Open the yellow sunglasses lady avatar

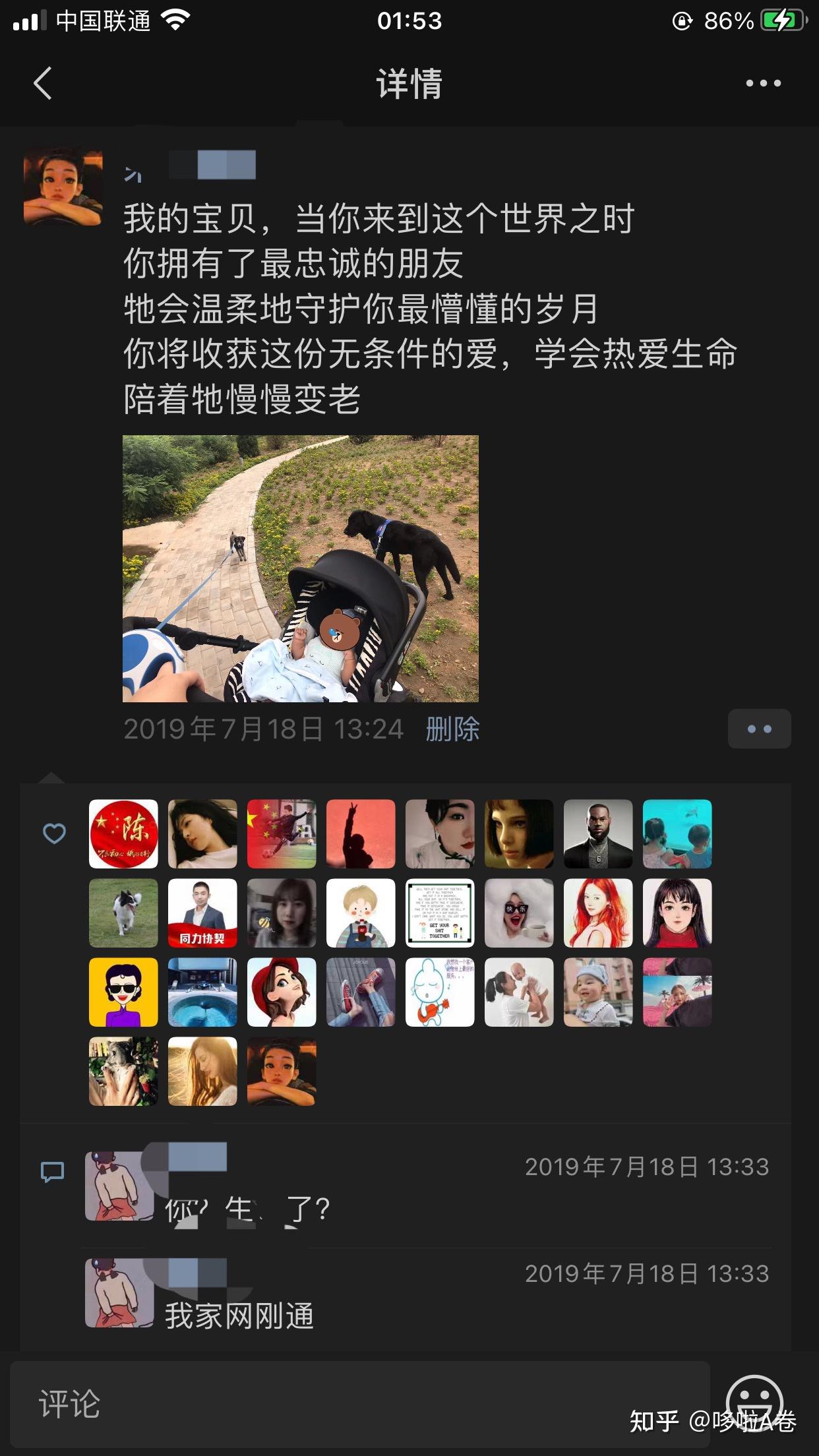(x=123, y=992)
